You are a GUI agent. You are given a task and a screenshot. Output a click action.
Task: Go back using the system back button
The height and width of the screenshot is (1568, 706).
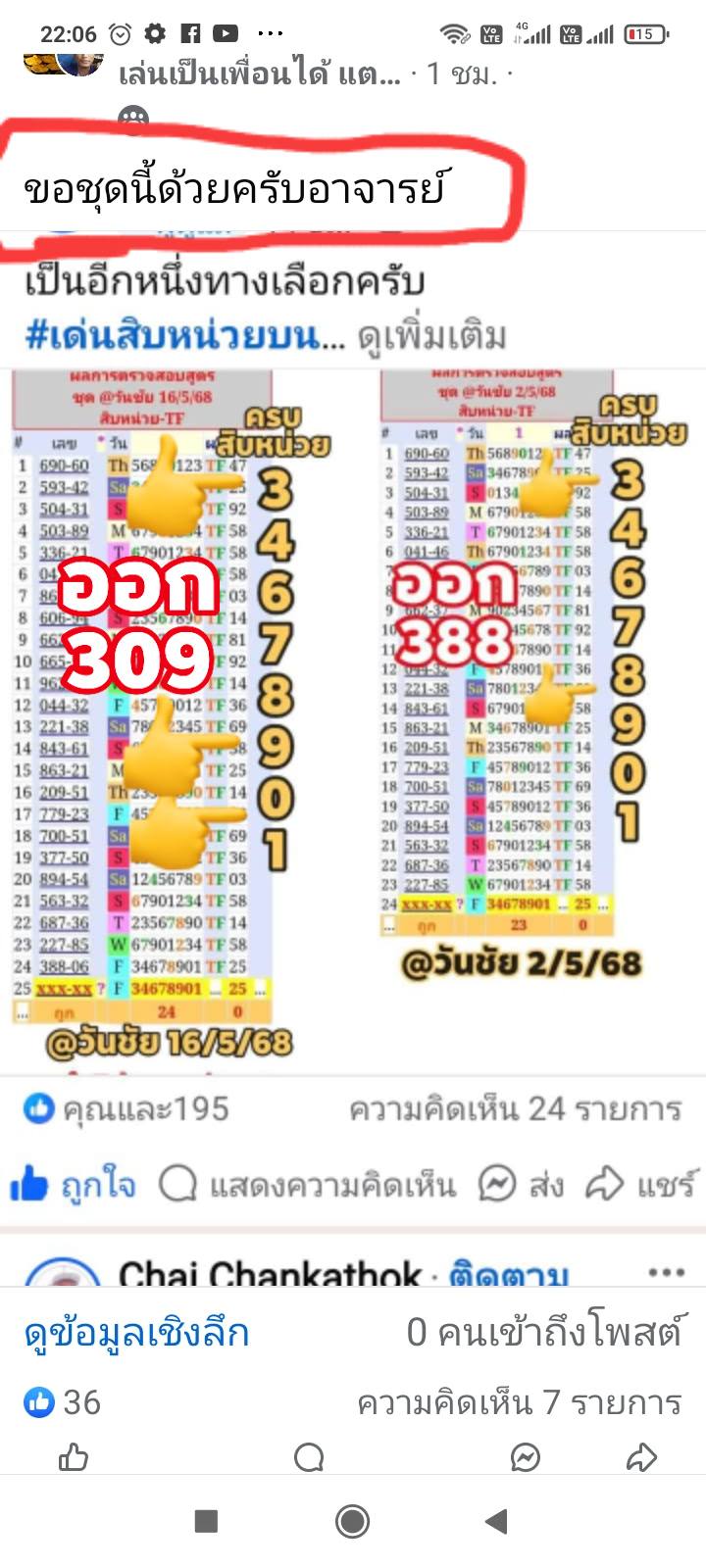pos(497,1521)
